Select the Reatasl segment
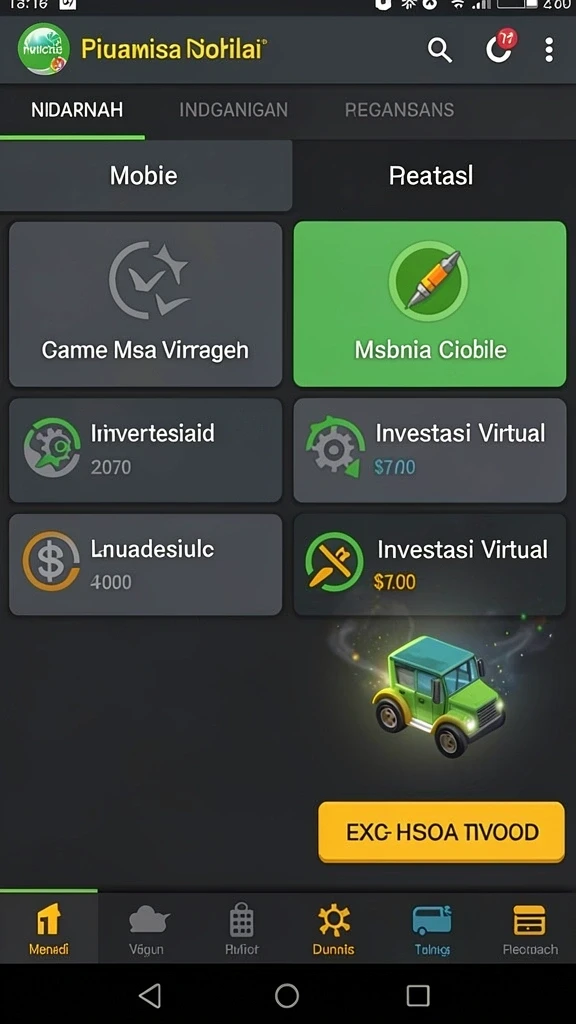The image size is (576, 1024). (x=431, y=176)
